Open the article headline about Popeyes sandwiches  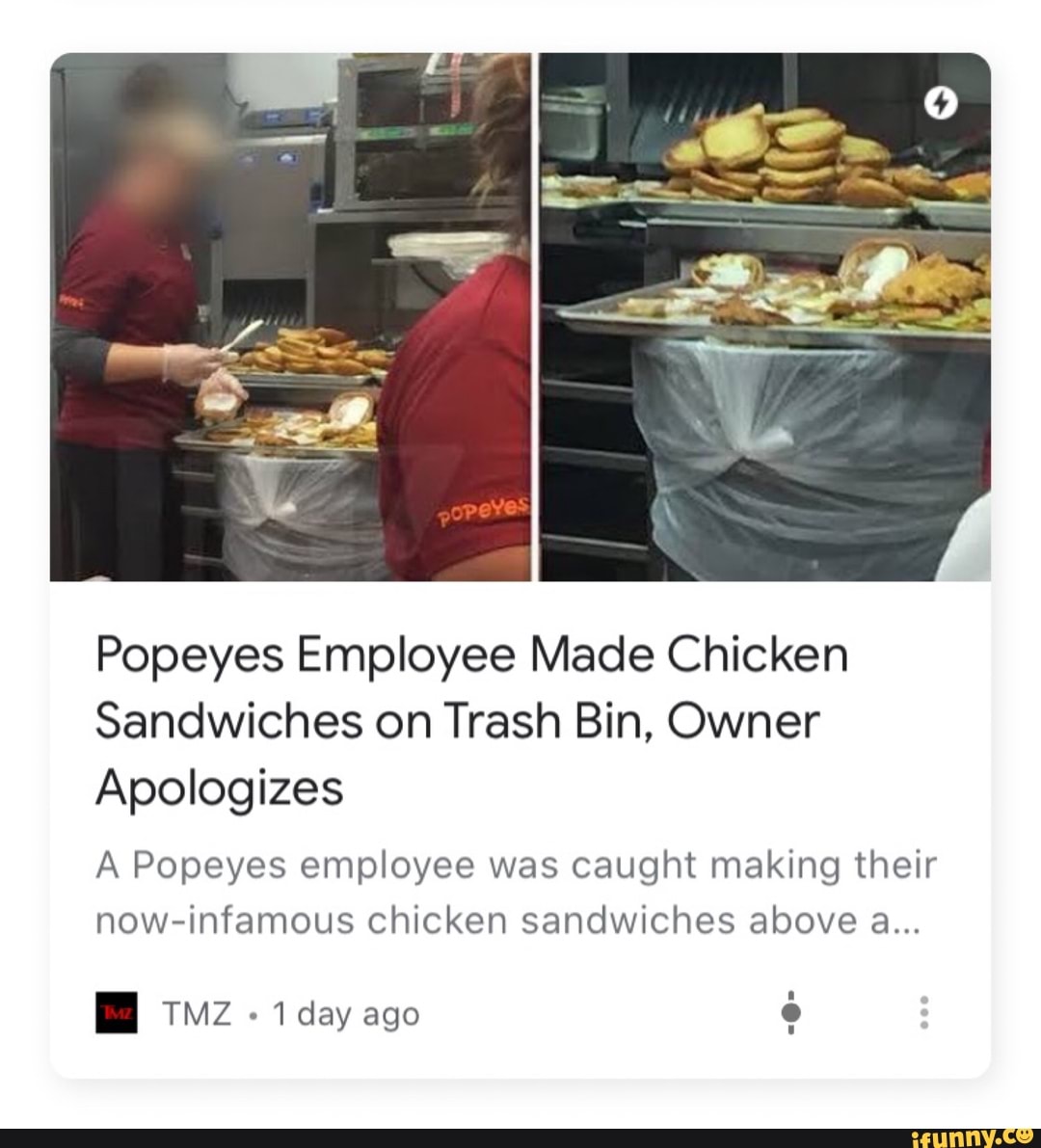(x=471, y=718)
